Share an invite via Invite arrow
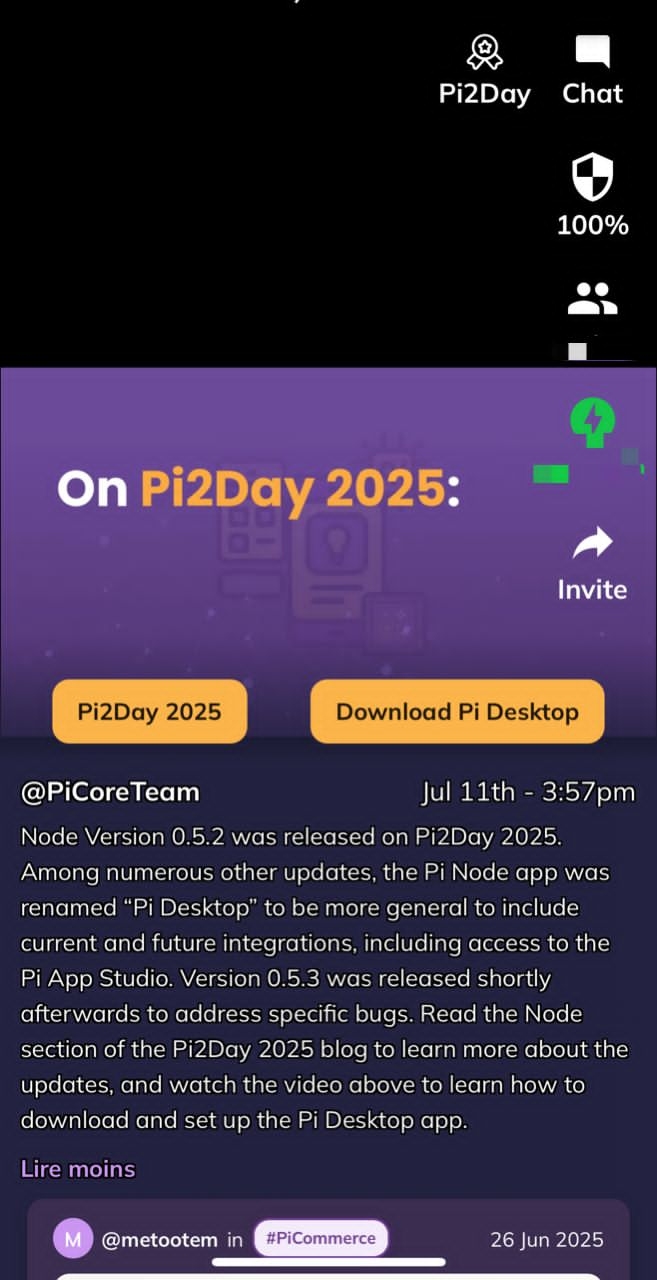The image size is (657, 1280). click(592, 545)
